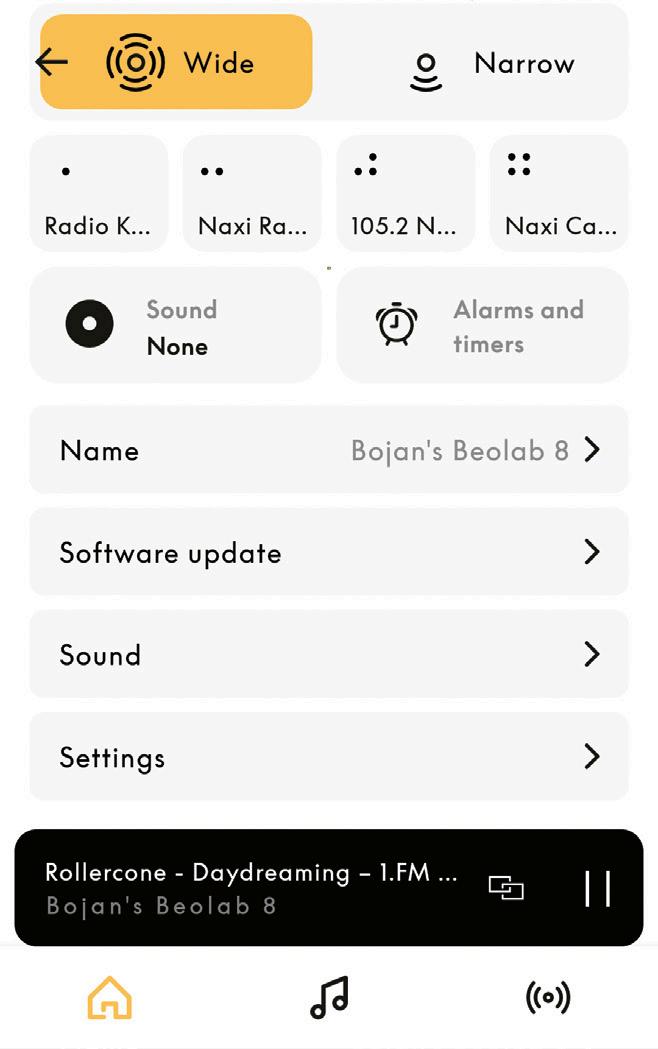This screenshot has height=1049, width=658.
Task: Pause the Rollercone track
Action: 598,888
